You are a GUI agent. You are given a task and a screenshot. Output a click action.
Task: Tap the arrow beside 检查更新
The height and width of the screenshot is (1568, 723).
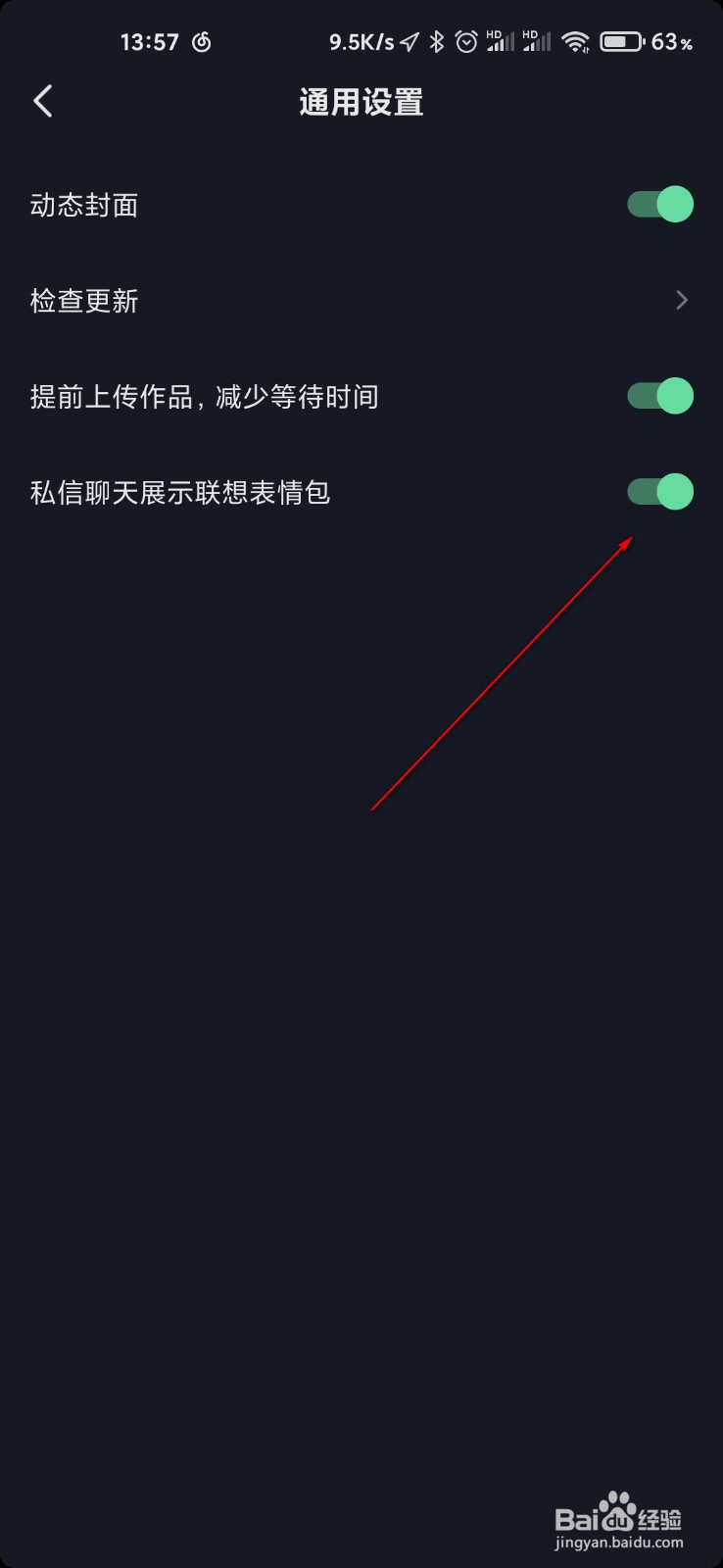[681, 300]
